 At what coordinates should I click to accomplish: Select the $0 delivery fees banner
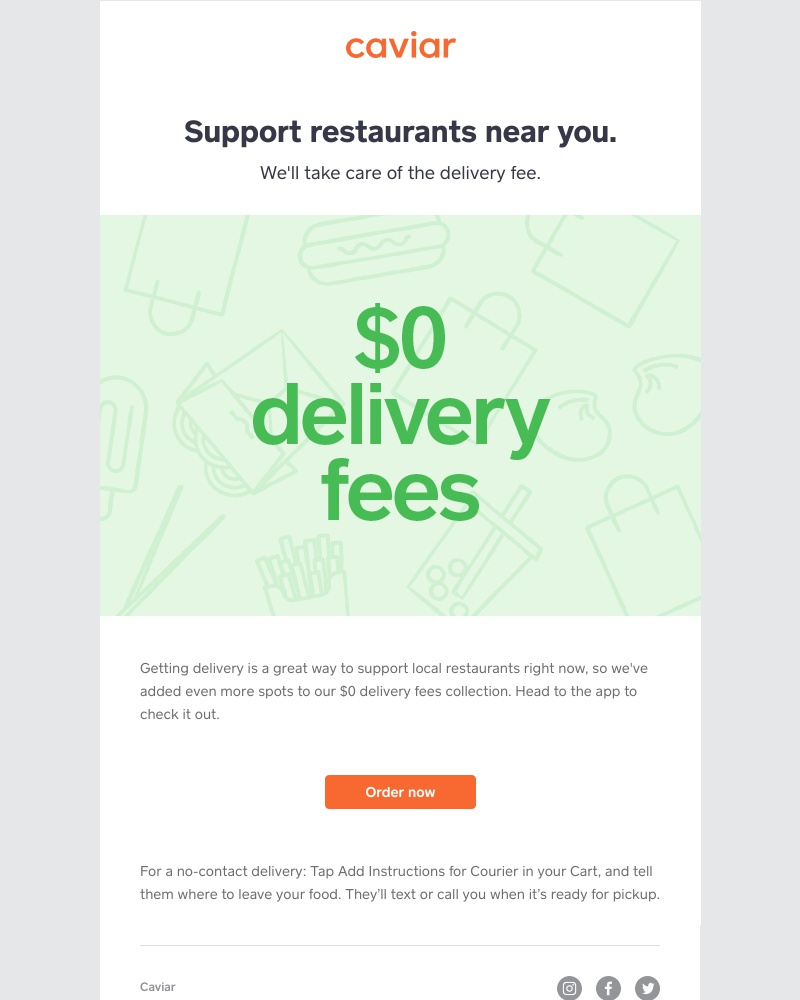pyautogui.click(x=400, y=414)
